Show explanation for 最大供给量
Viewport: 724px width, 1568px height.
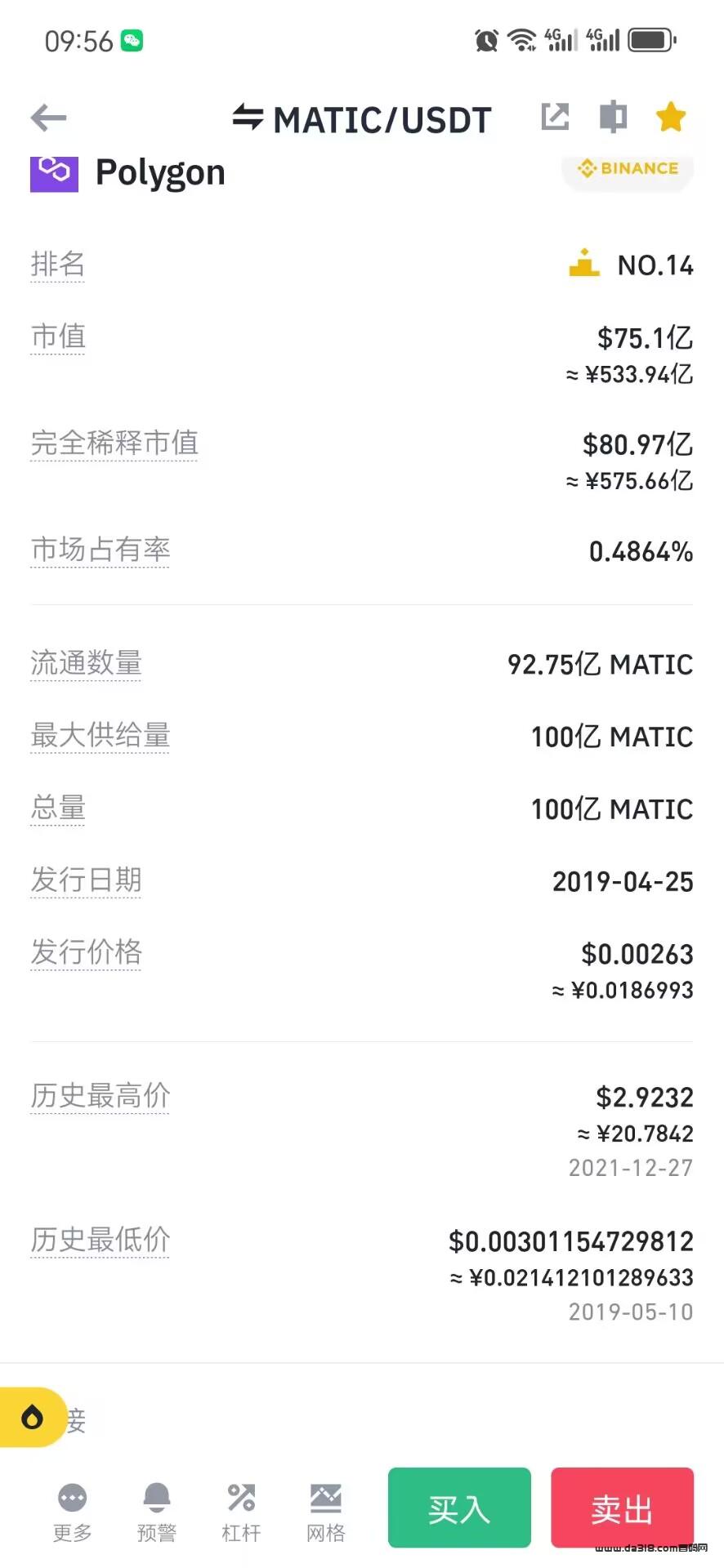pyautogui.click(x=101, y=735)
